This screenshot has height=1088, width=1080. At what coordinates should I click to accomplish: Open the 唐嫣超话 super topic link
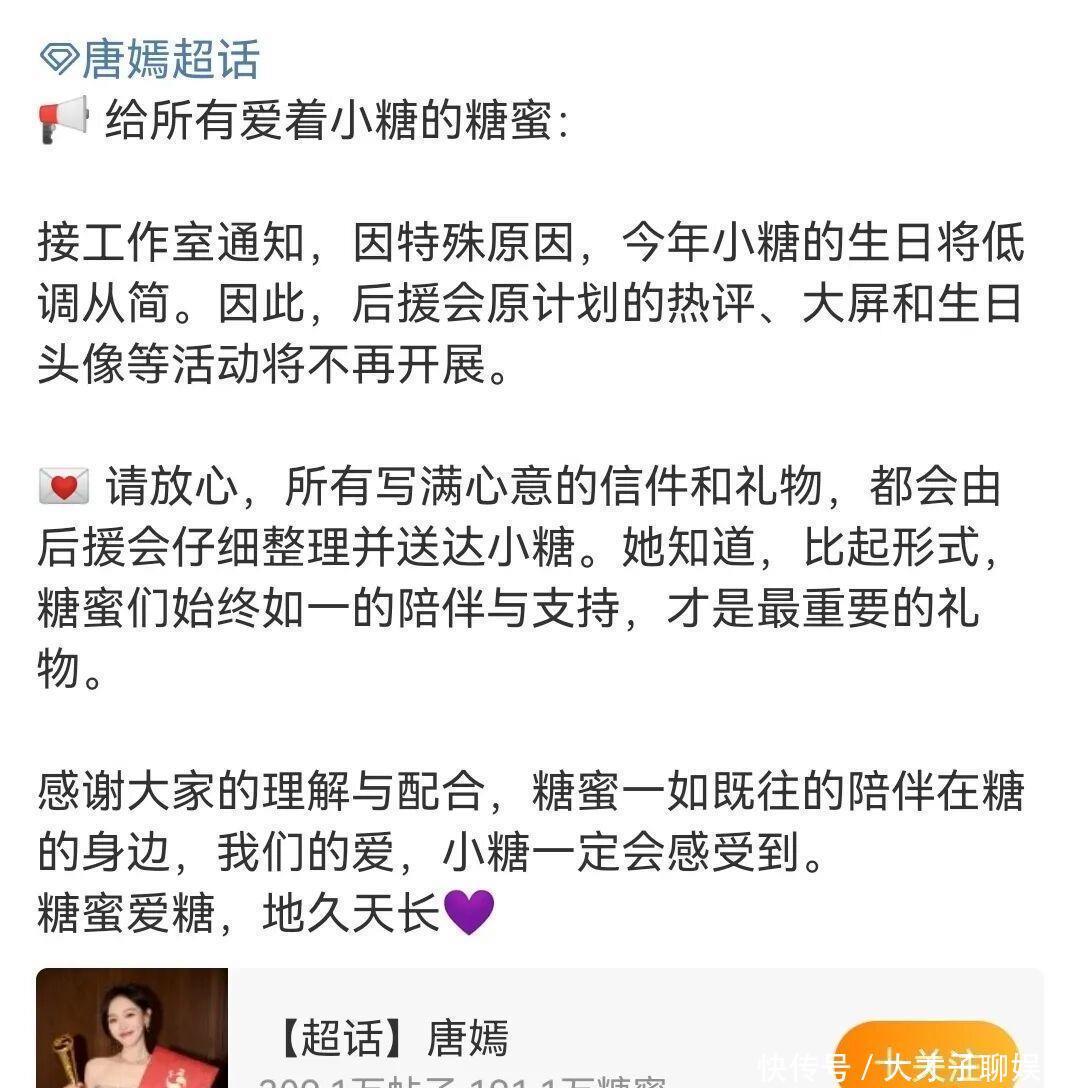[x=150, y=59]
